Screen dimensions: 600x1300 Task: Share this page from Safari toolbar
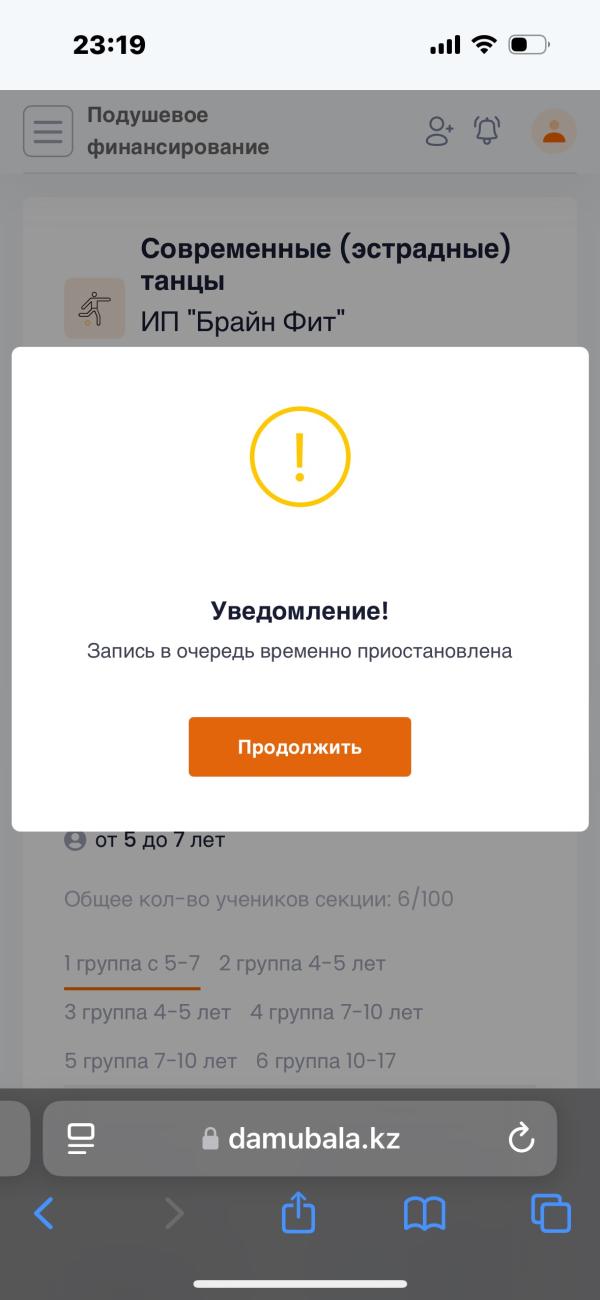click(298, 1213)
